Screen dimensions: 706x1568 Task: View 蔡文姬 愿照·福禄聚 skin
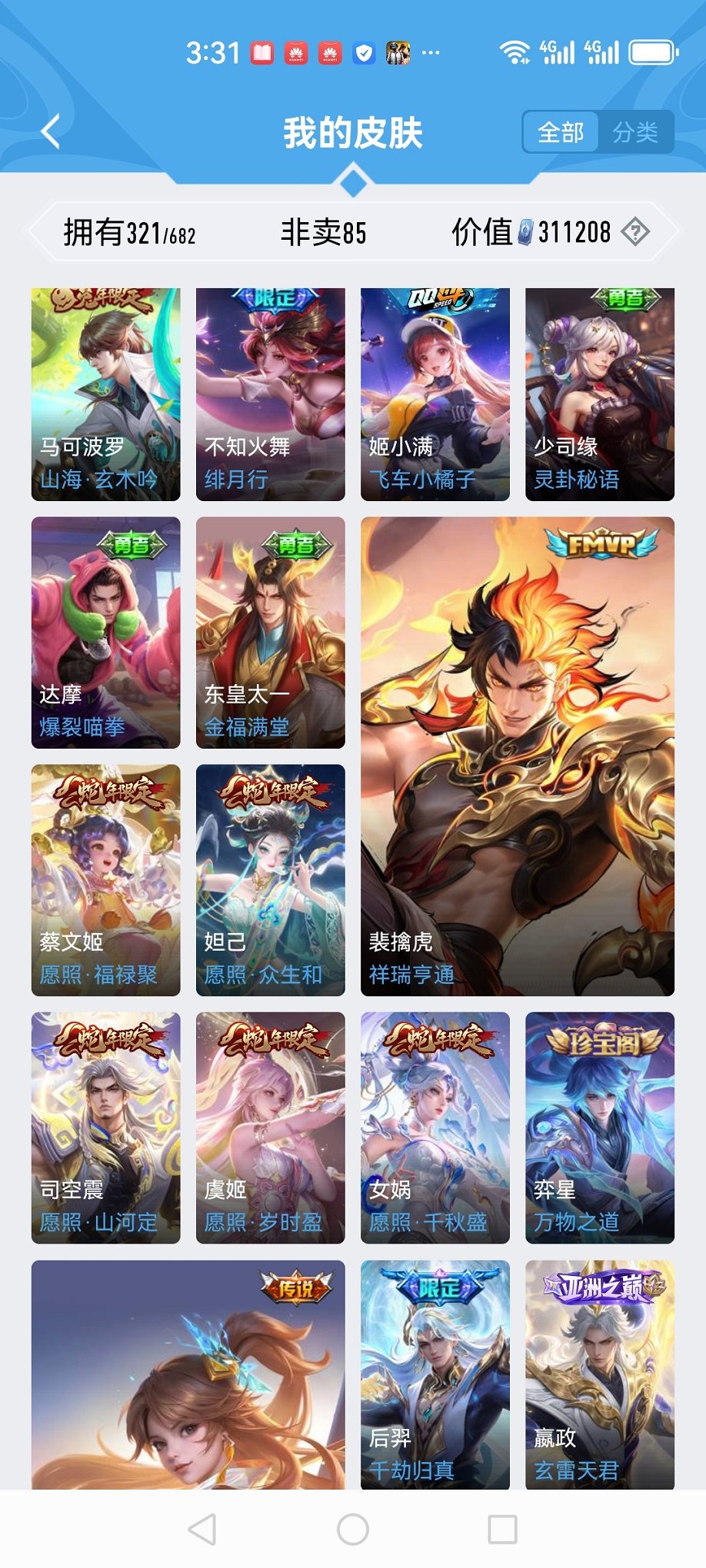click(106, 880)
